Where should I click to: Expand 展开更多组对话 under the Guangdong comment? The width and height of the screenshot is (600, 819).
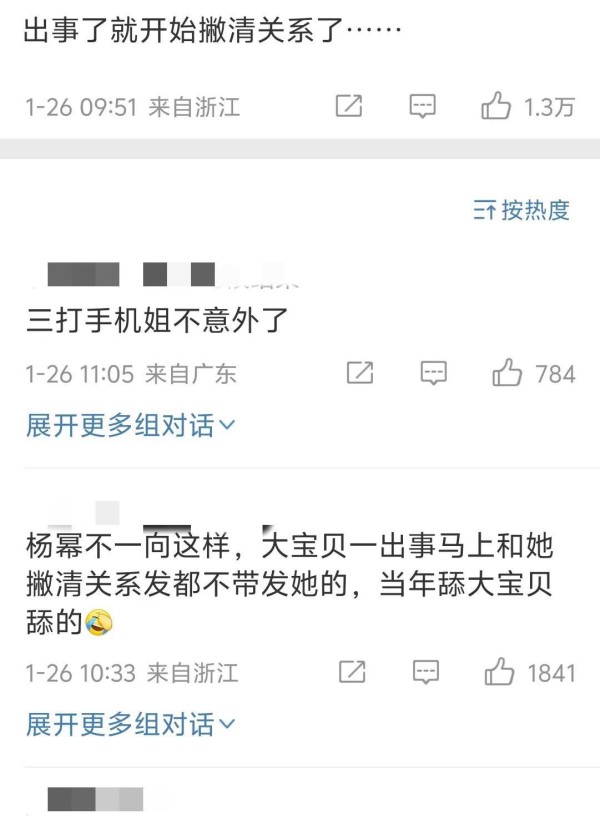130,426
